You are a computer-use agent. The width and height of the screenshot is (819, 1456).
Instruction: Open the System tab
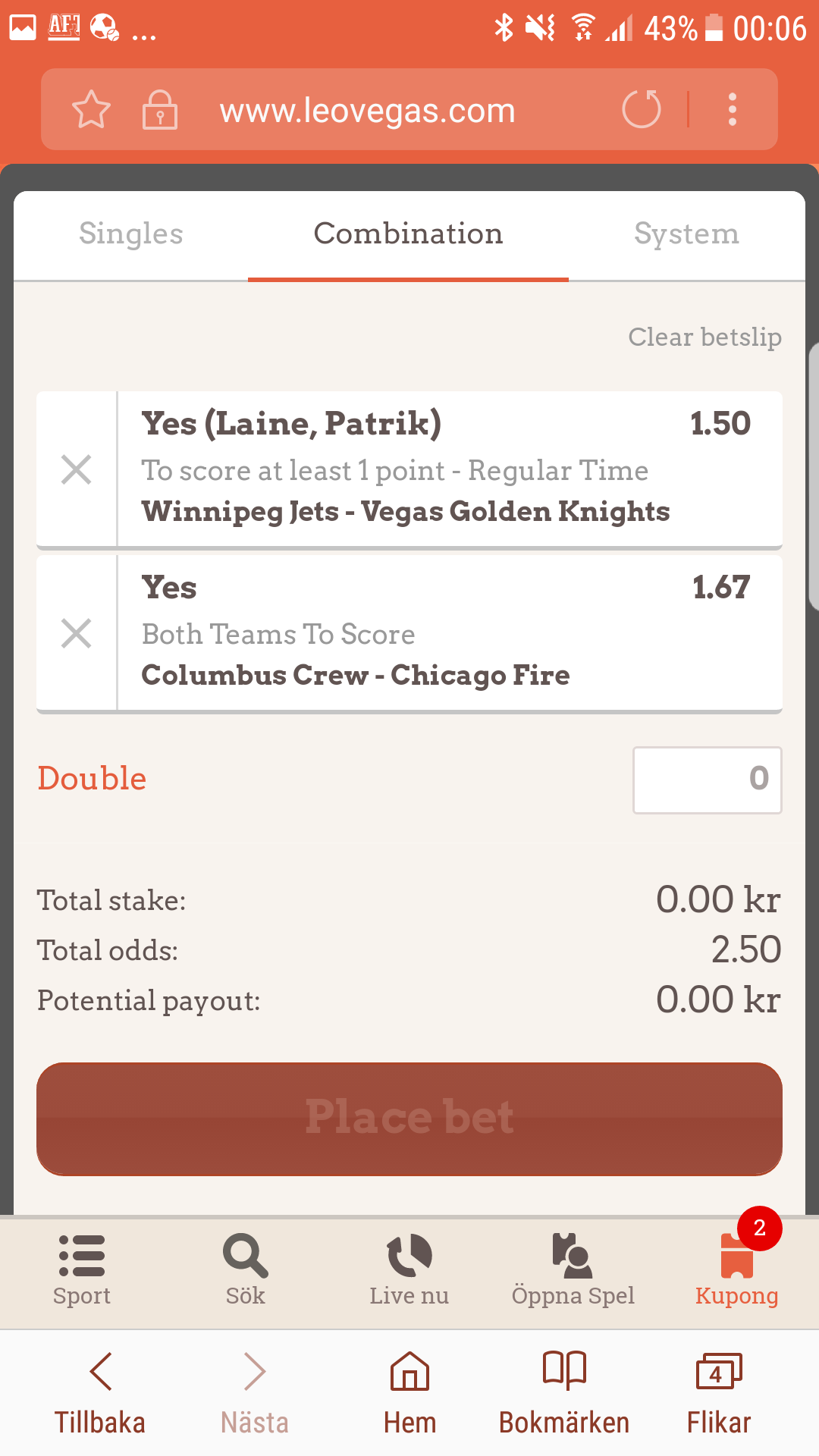coord(686,234)
